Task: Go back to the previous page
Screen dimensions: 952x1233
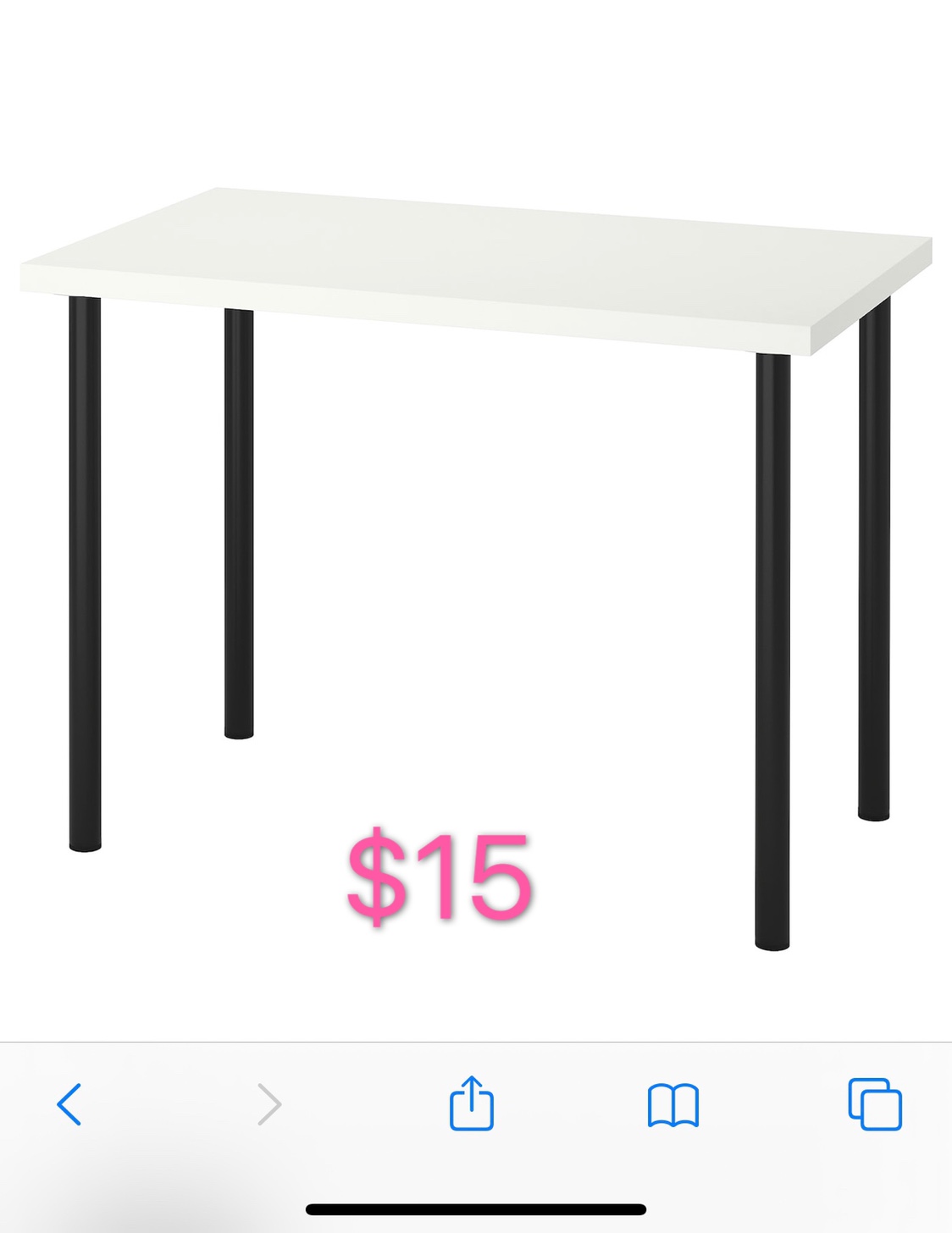Action: click(x=69, y=1104)
